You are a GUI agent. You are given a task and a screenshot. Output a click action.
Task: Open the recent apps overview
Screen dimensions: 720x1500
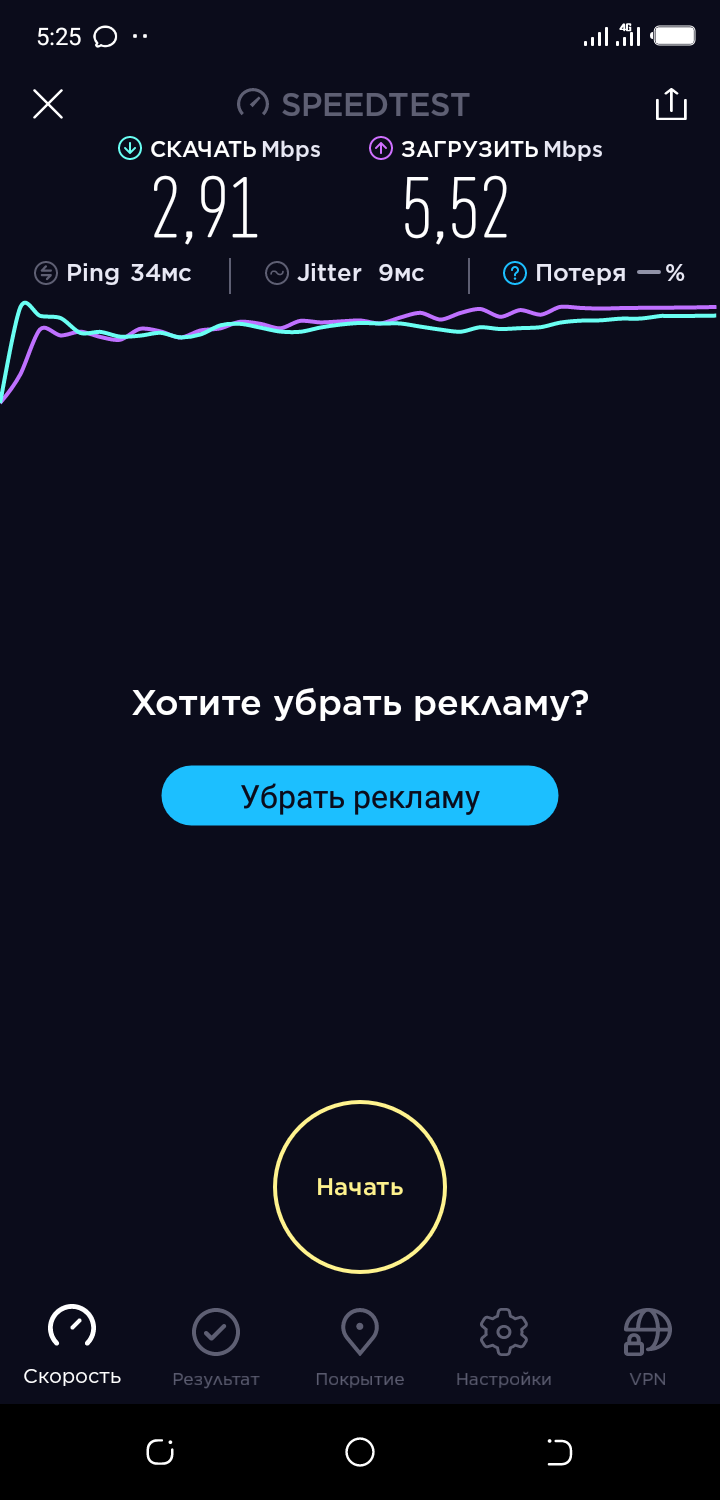pyautogui.click(x=160, y=1452)
